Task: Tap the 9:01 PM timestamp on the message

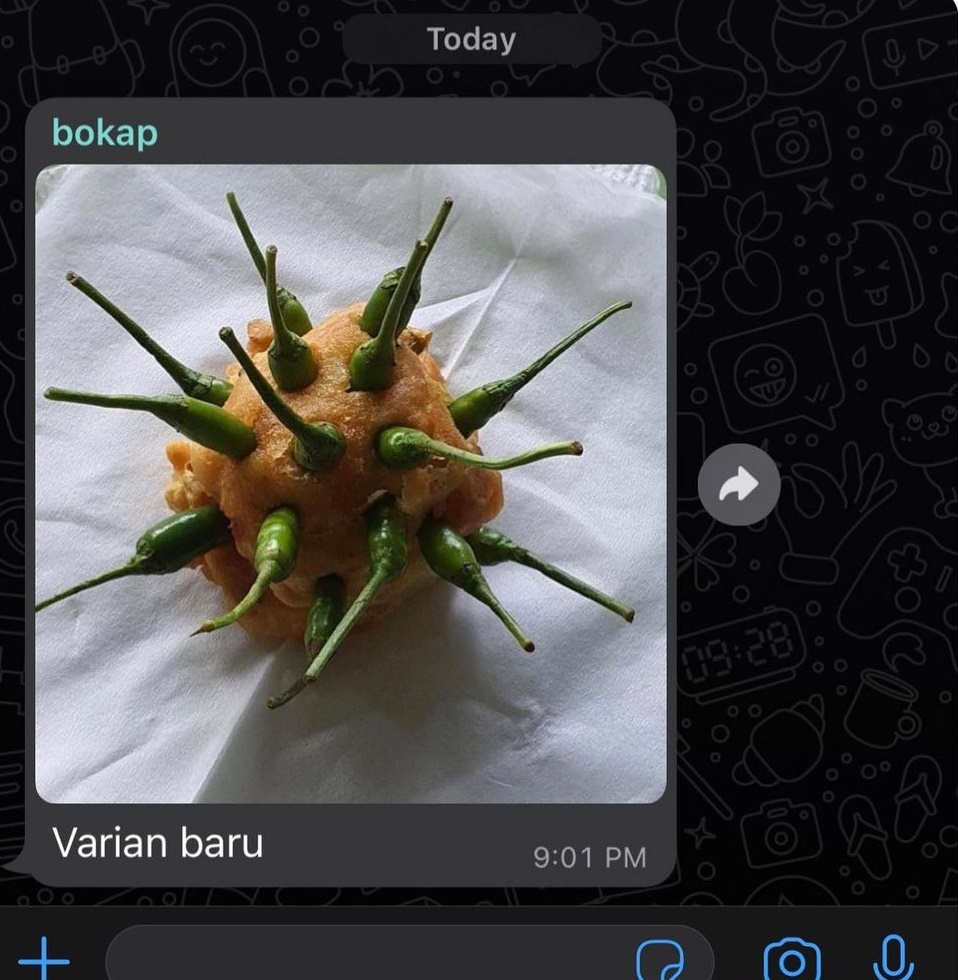Action: 592,856
